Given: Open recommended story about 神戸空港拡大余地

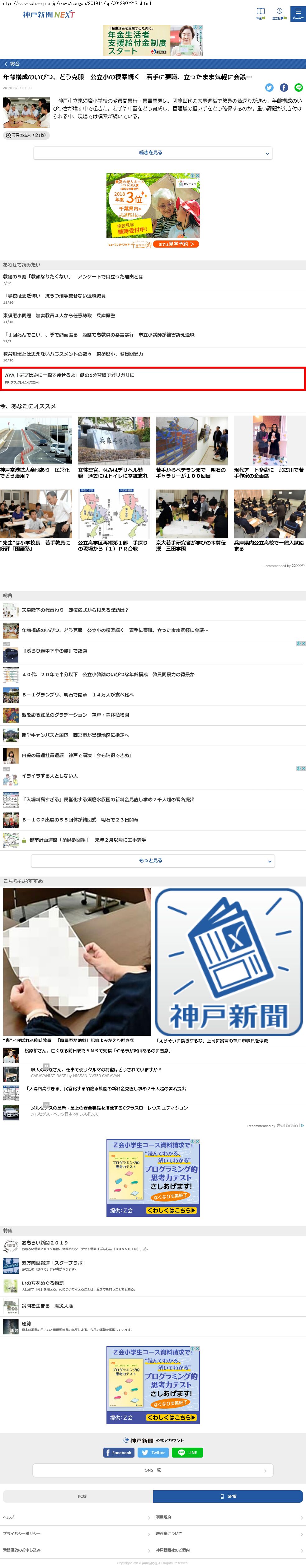Looking at the screenshot, I should (35, 447).
